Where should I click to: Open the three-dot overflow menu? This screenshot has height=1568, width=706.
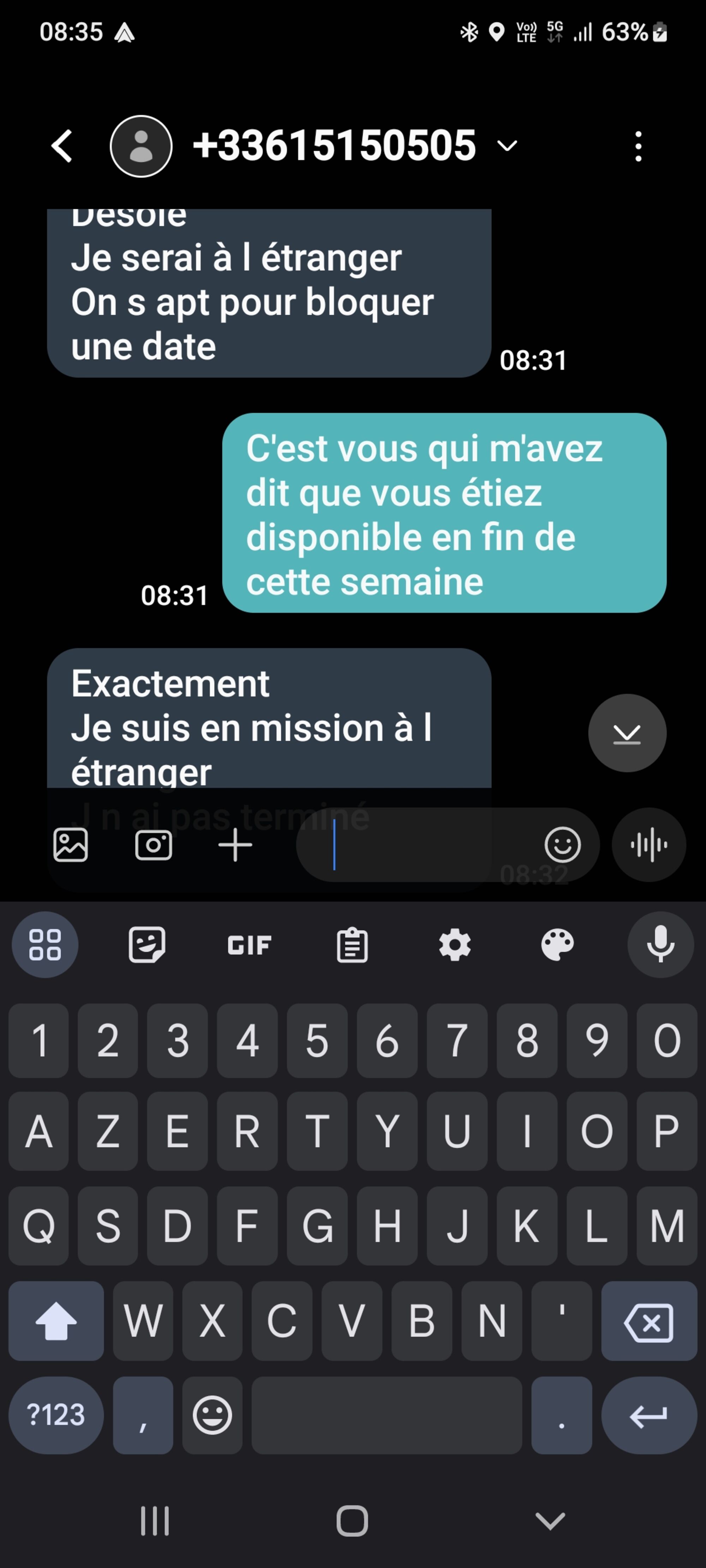(x=638, y=146)
